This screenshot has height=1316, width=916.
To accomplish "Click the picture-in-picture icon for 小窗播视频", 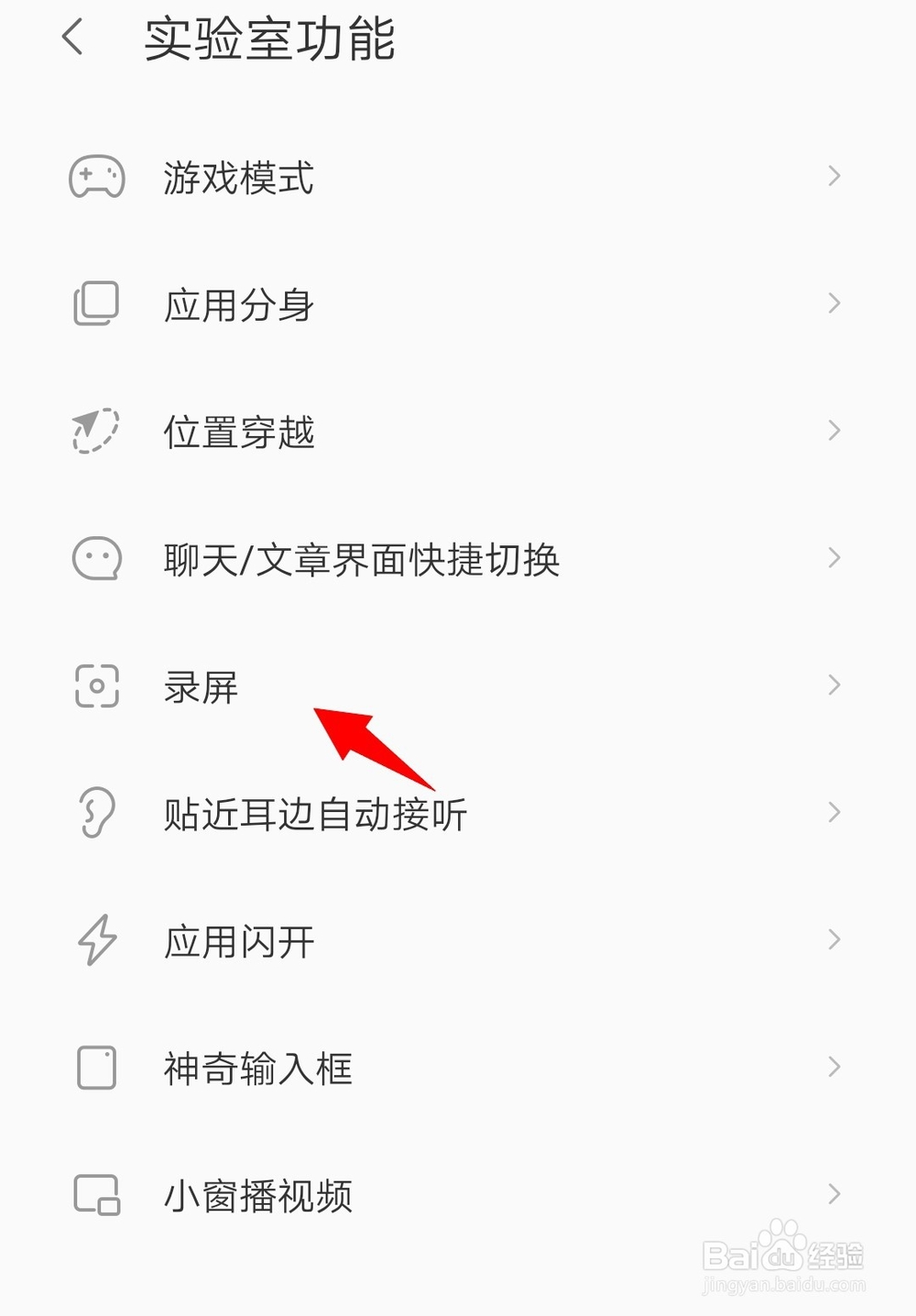I will (x=94, y=1194).
